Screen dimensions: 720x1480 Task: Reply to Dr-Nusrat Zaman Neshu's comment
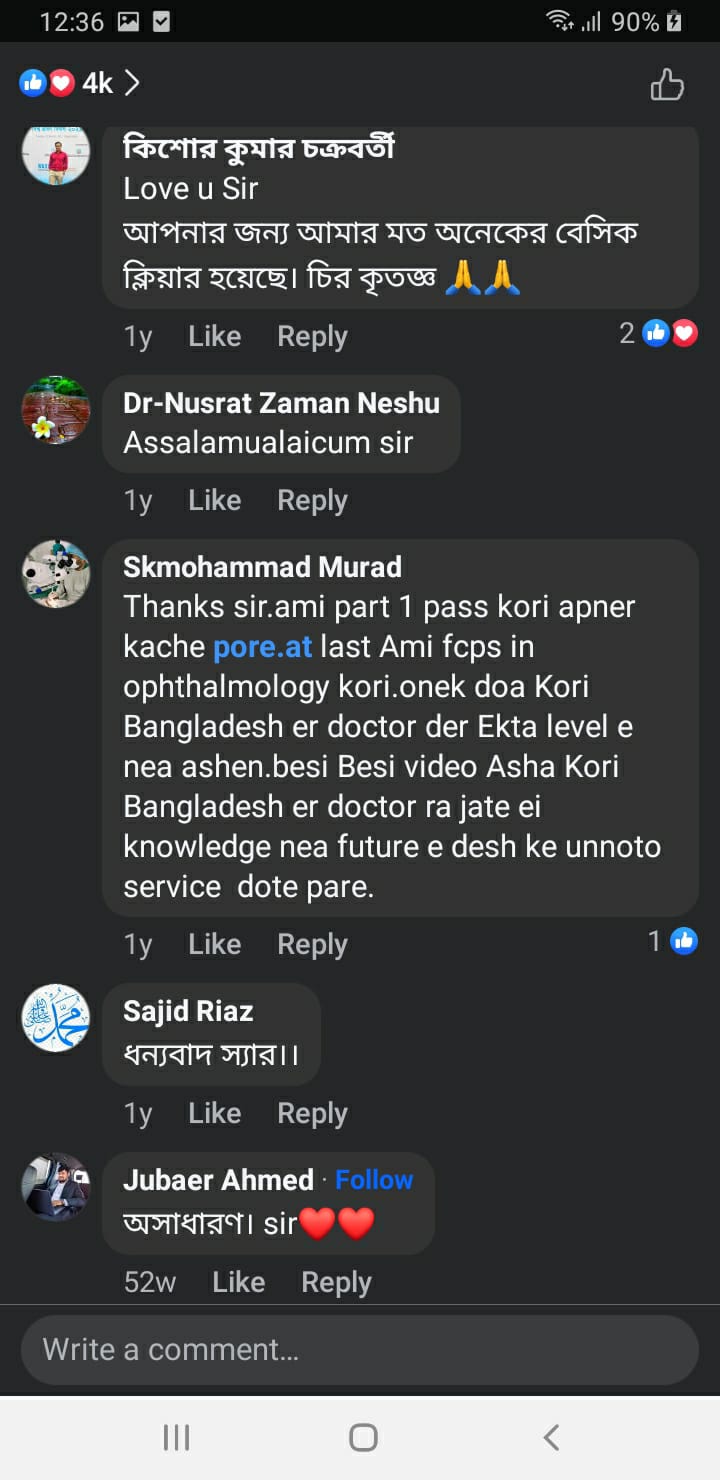pyautogui.click(x=312, y=501)
